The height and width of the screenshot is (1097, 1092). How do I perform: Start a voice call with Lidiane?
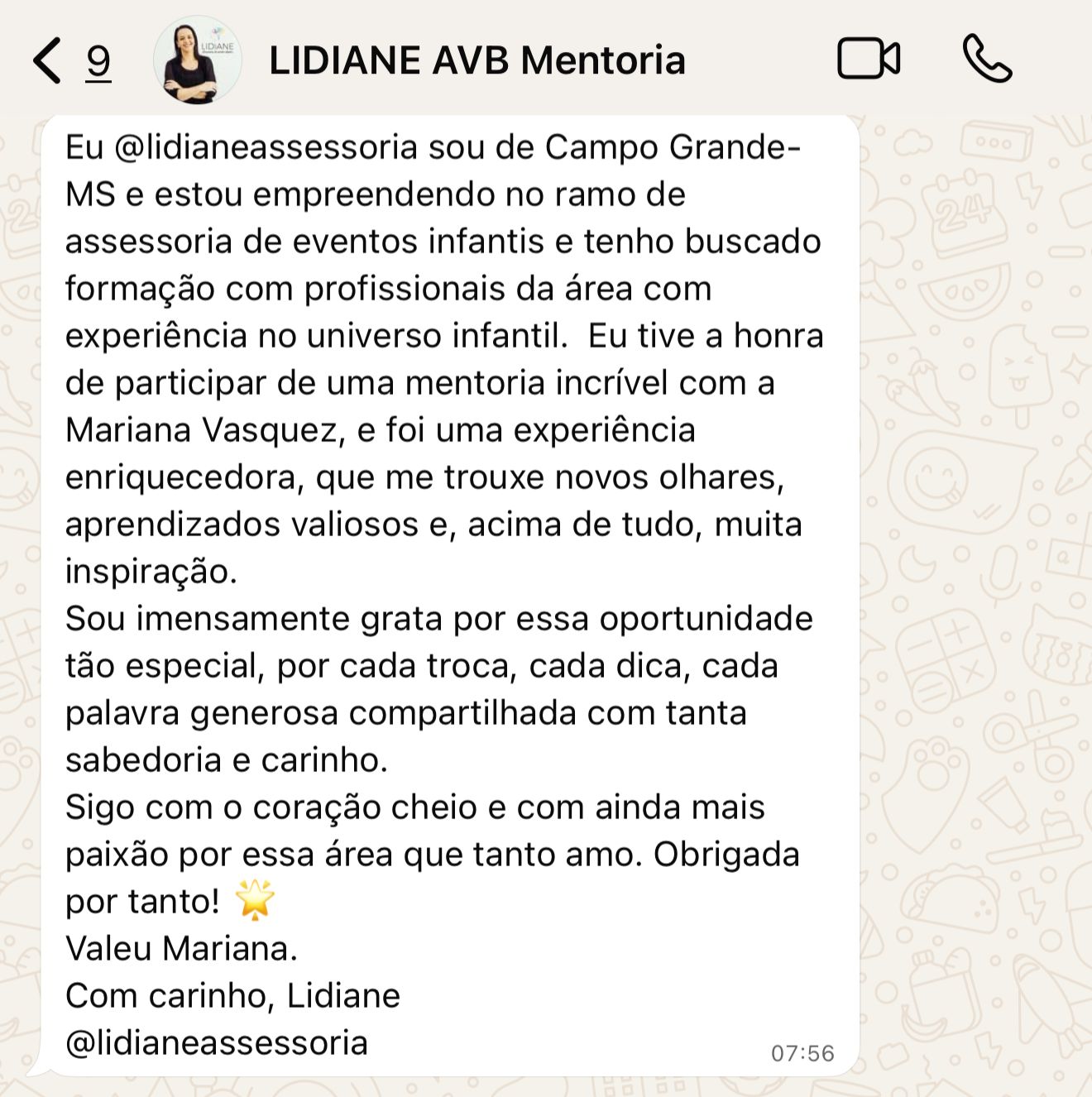click(x=987, y=60)
